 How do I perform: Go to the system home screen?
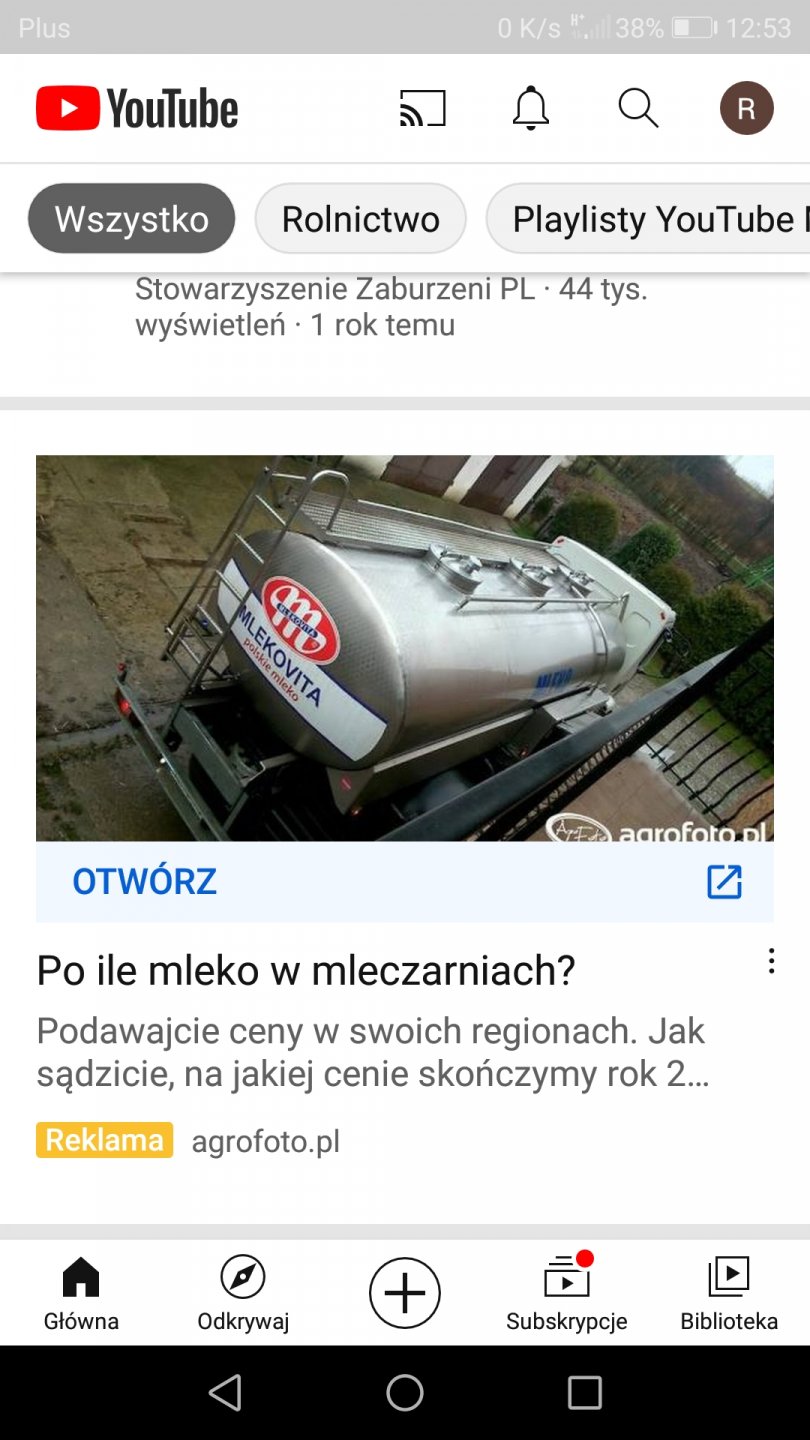click(x=404, y=1392)
